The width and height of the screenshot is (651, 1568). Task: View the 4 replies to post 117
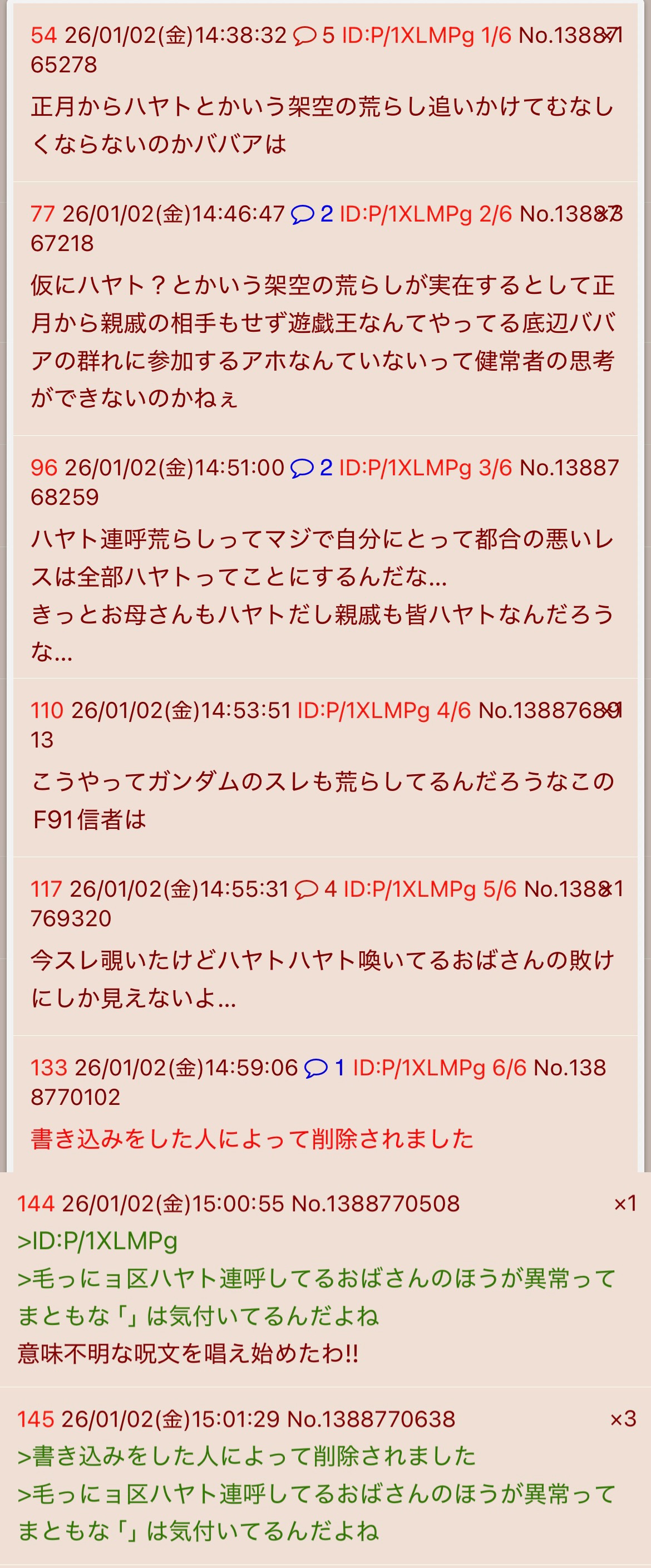click(316, 889)
